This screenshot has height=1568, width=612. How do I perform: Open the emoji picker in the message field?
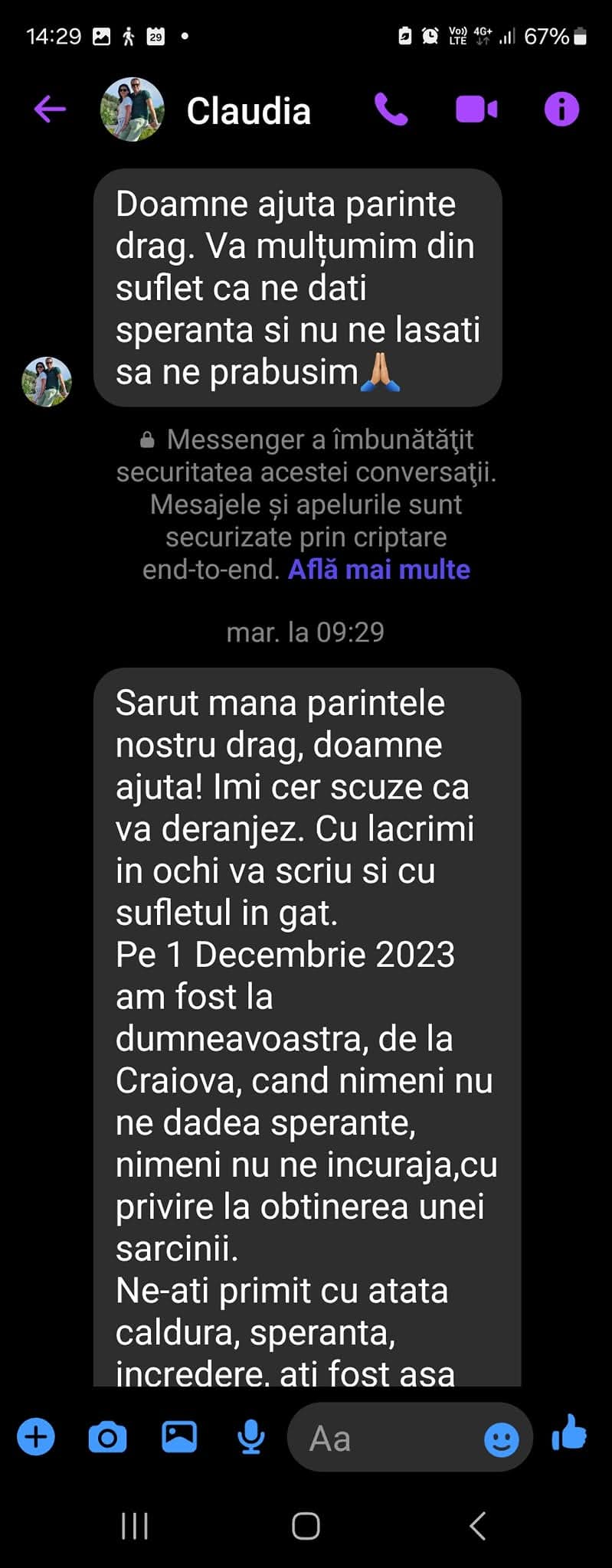click(502, 1440)
